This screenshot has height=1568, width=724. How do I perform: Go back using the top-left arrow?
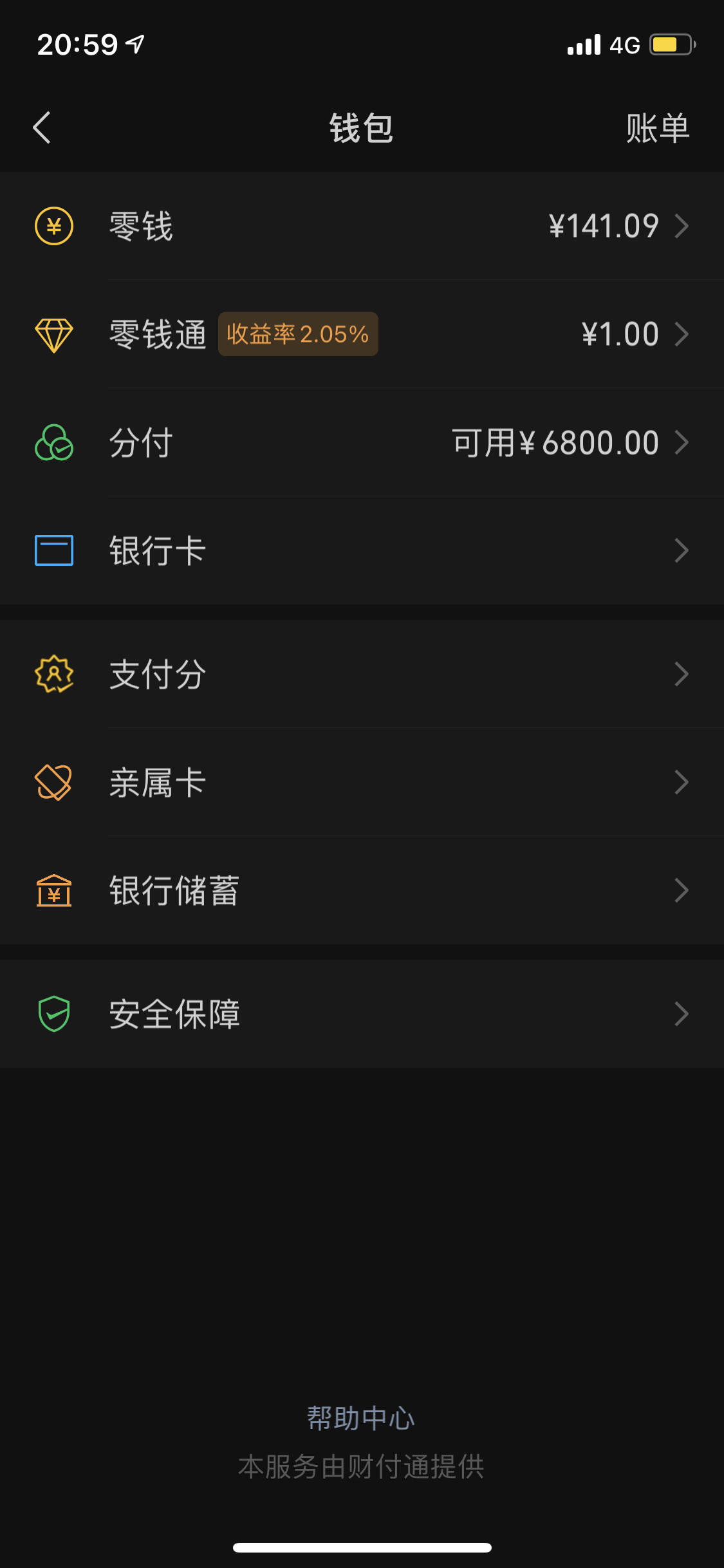pyautogui.click(x=42, y=127)
